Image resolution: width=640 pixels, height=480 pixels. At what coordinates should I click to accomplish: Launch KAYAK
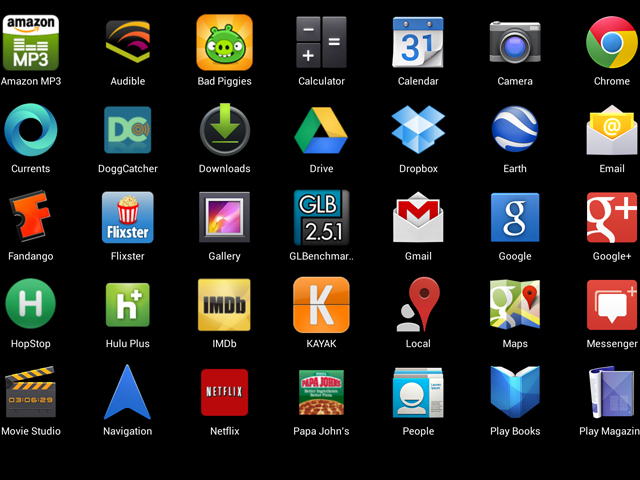point(321,305)
